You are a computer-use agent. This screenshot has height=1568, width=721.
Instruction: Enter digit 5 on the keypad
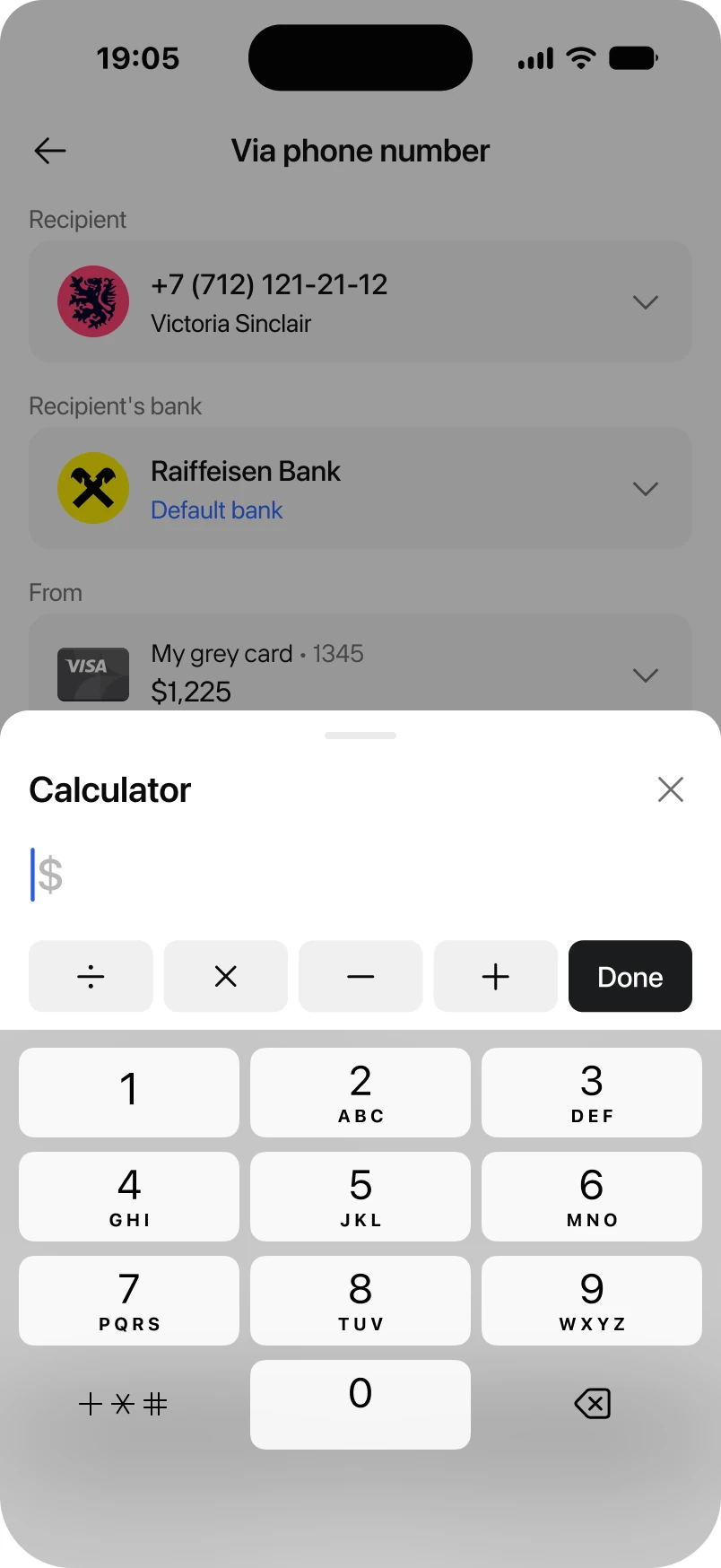point(360,1197)
